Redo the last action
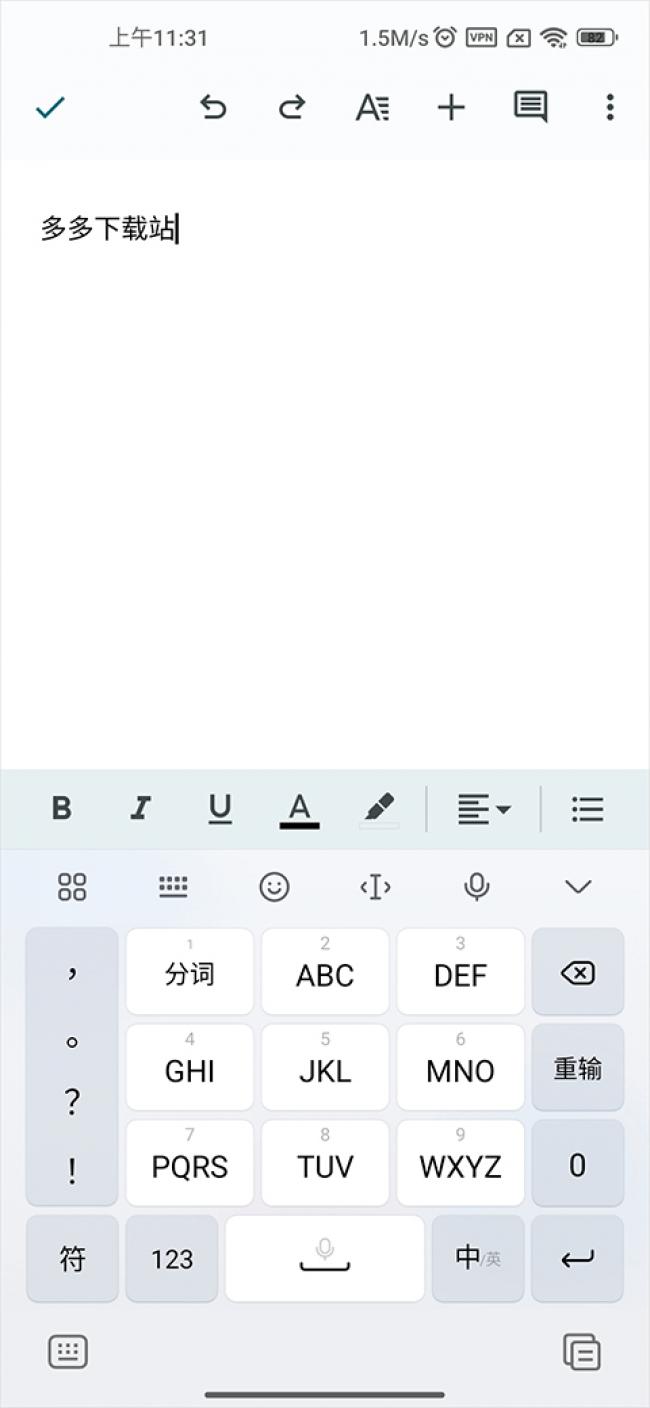Viewport: 650px width, 1408px height. click(291, 107)
